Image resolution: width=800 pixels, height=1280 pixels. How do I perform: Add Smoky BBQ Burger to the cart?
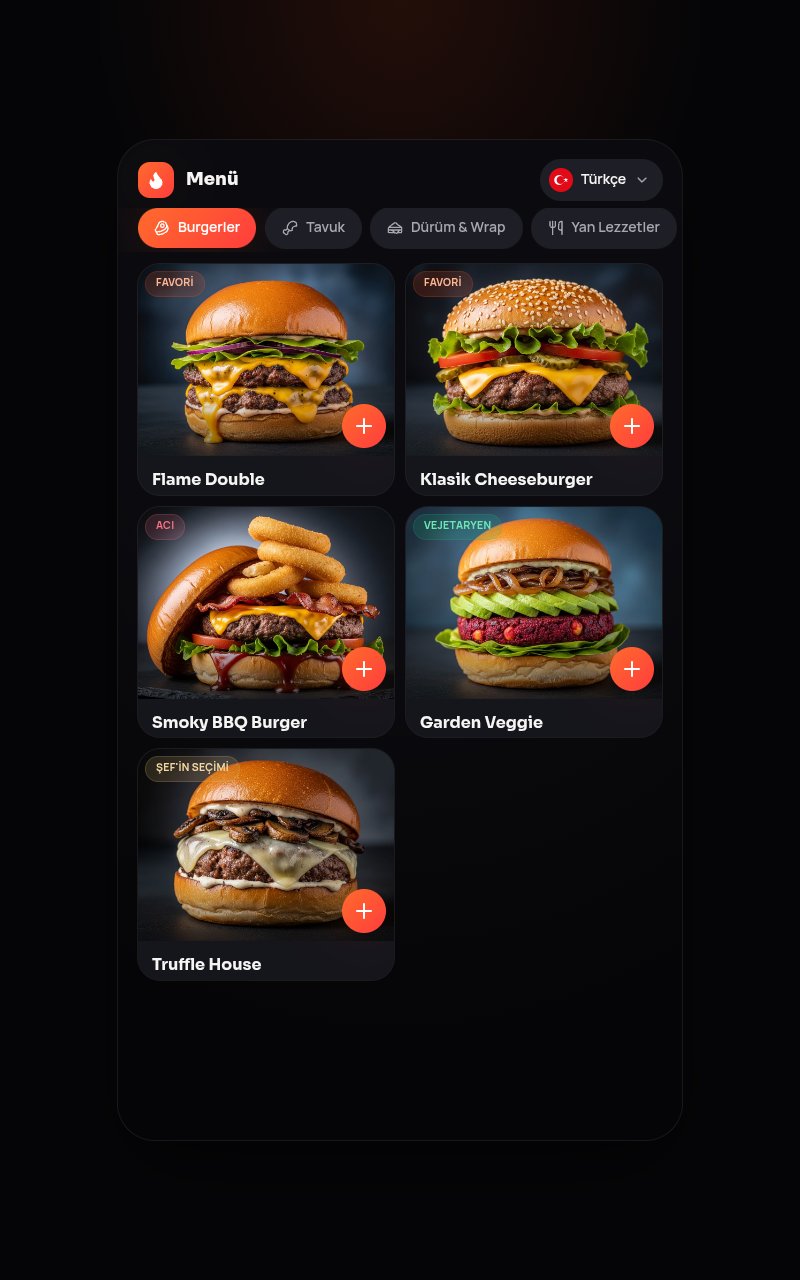(x=364, y=669)
